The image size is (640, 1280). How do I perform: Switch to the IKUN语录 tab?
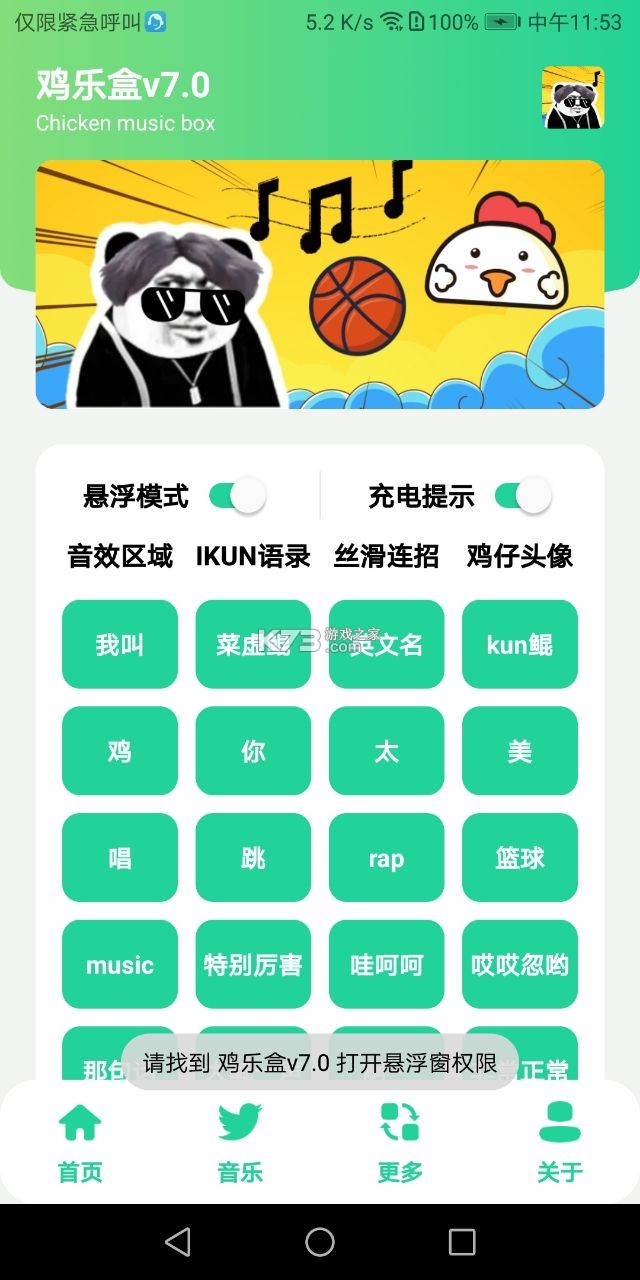[253, 556]
